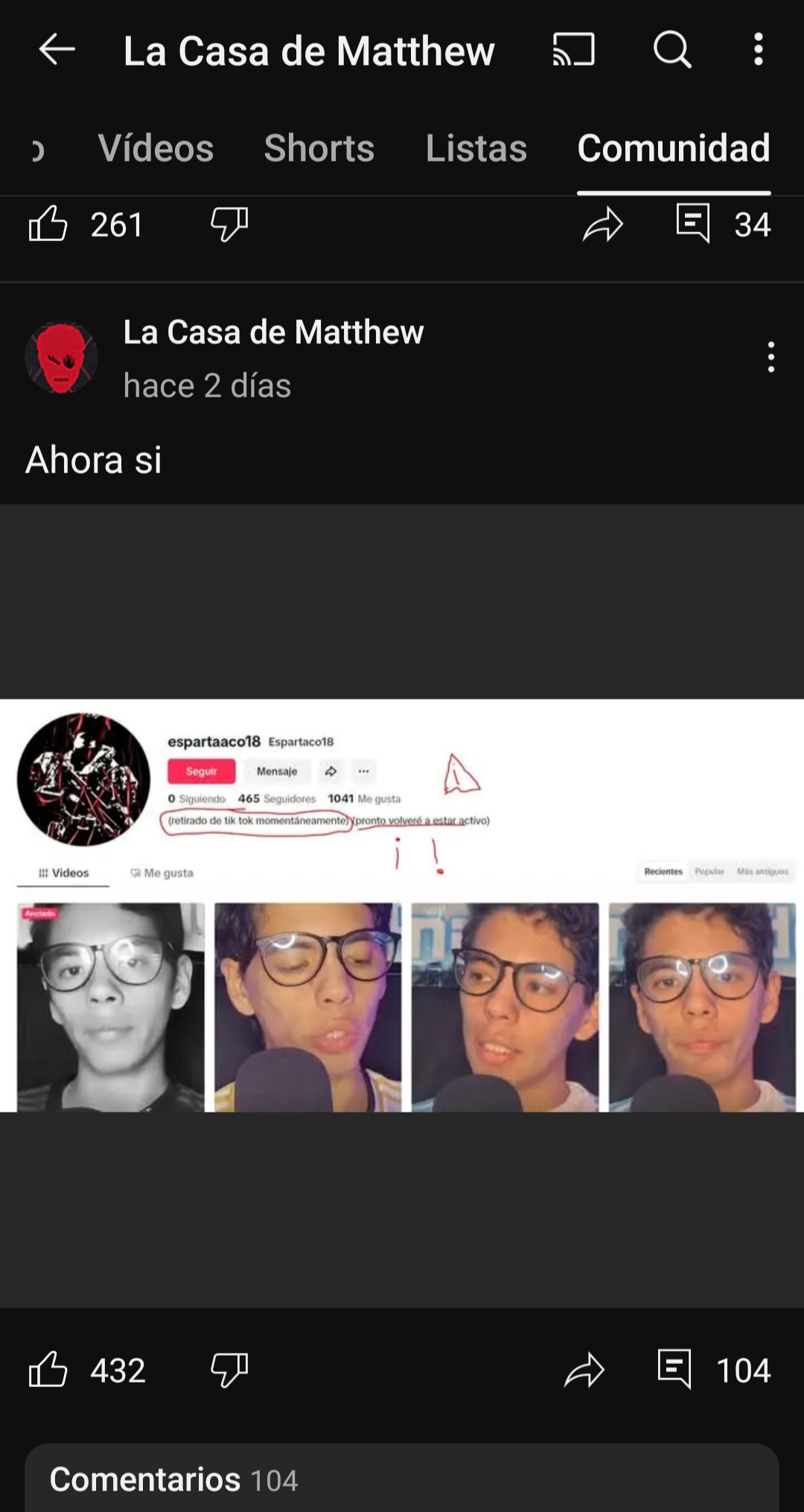Viewport: 804px width, 1512px height.
Task: Open the 'Ahora si' post options menu
Action: coord(770,357)
